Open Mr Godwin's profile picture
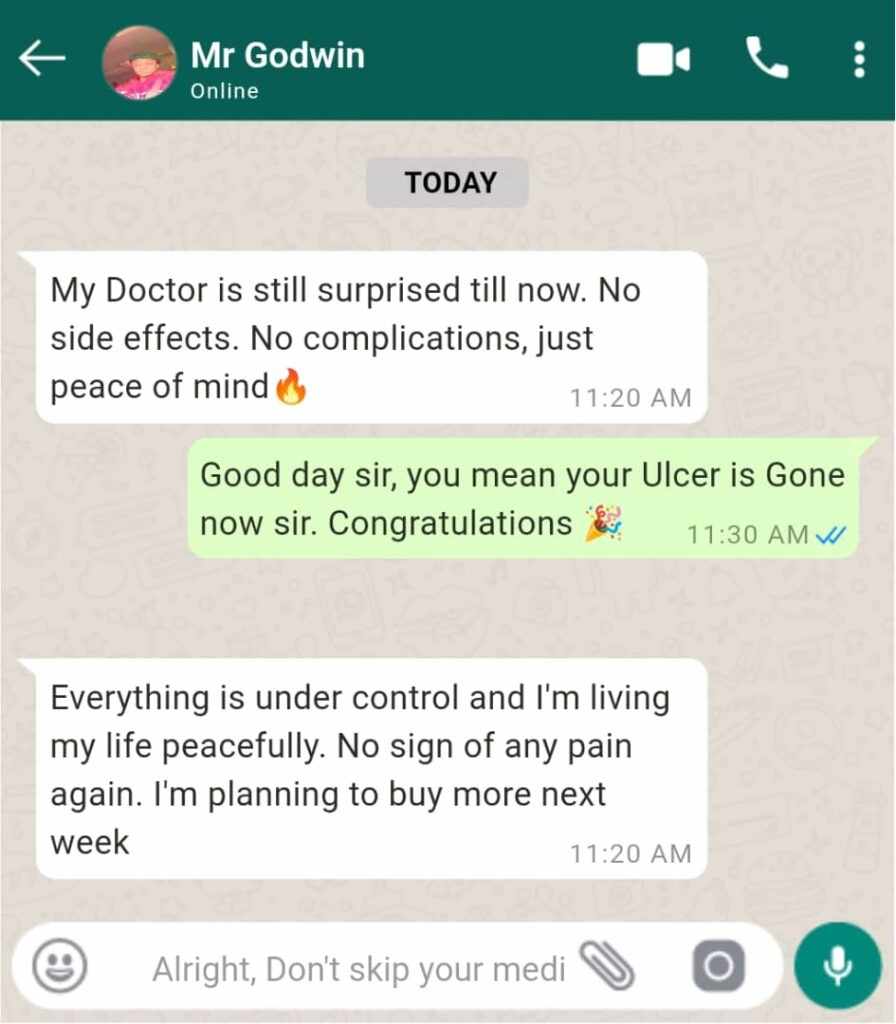The image size is (896, 1024). click(139, 62)
